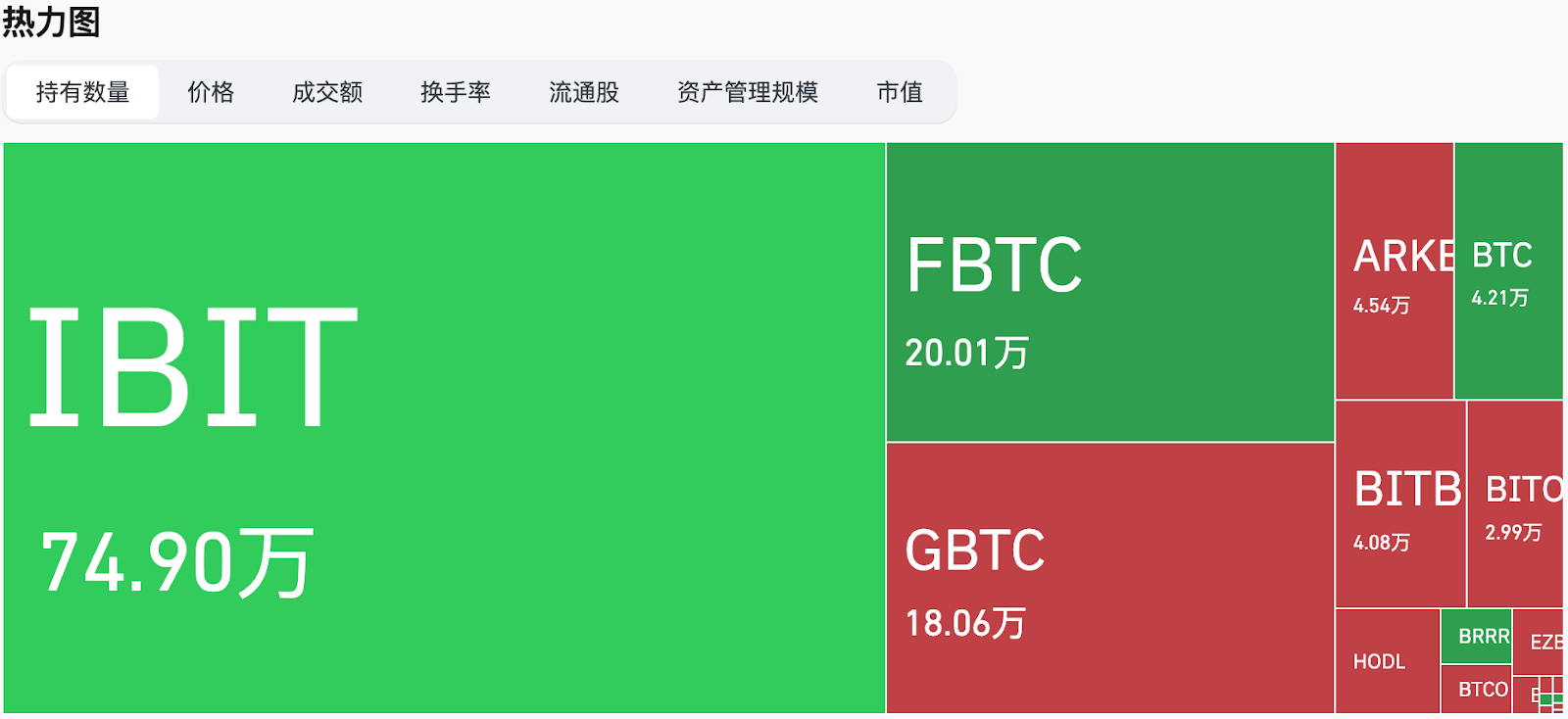The height and width of the screenshot is (719, 1568).
Task: Switch to the 换手率 tab
Action: coord(456,92)
